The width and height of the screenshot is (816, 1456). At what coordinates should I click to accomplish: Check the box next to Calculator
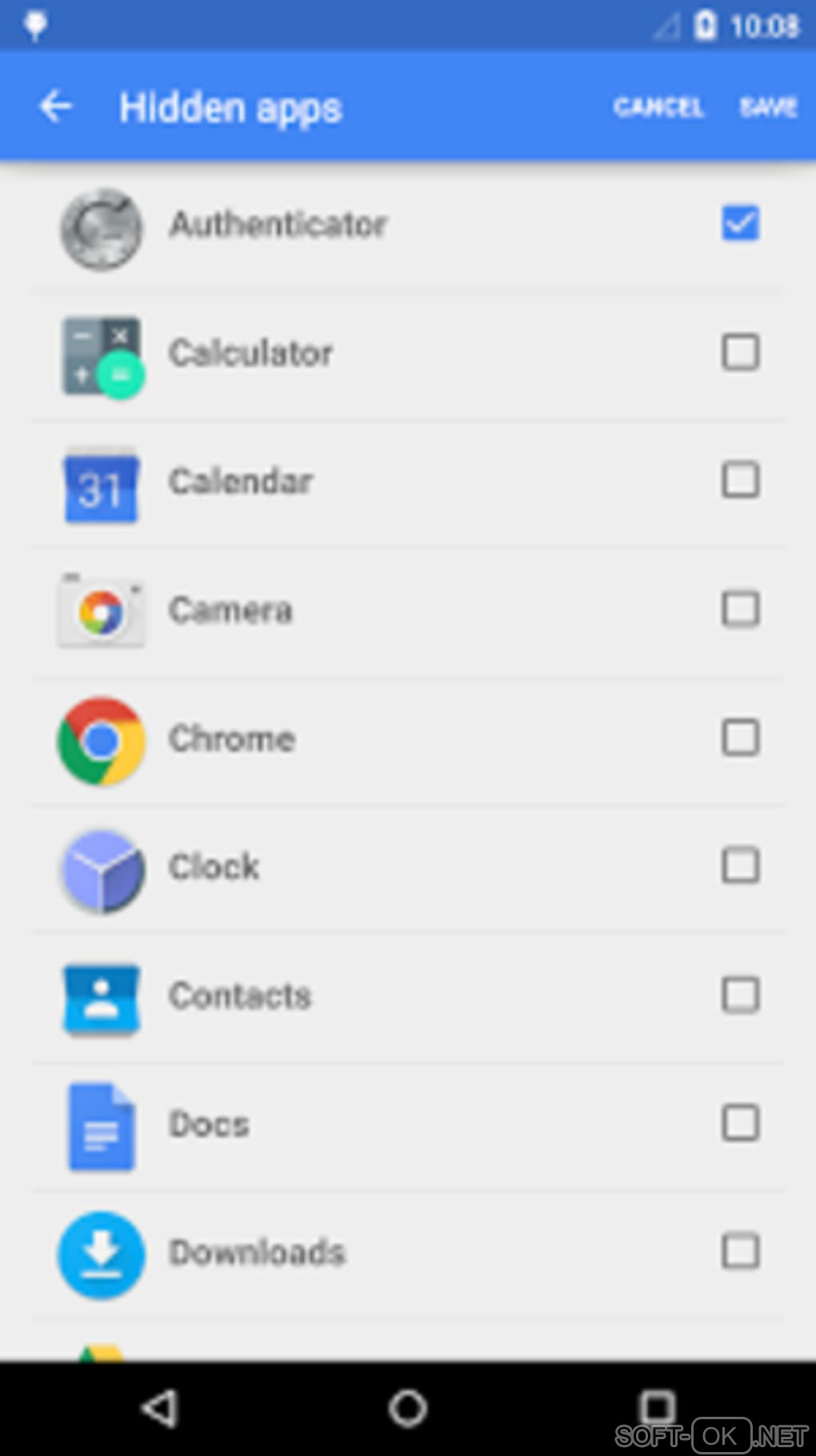[740, 352]
